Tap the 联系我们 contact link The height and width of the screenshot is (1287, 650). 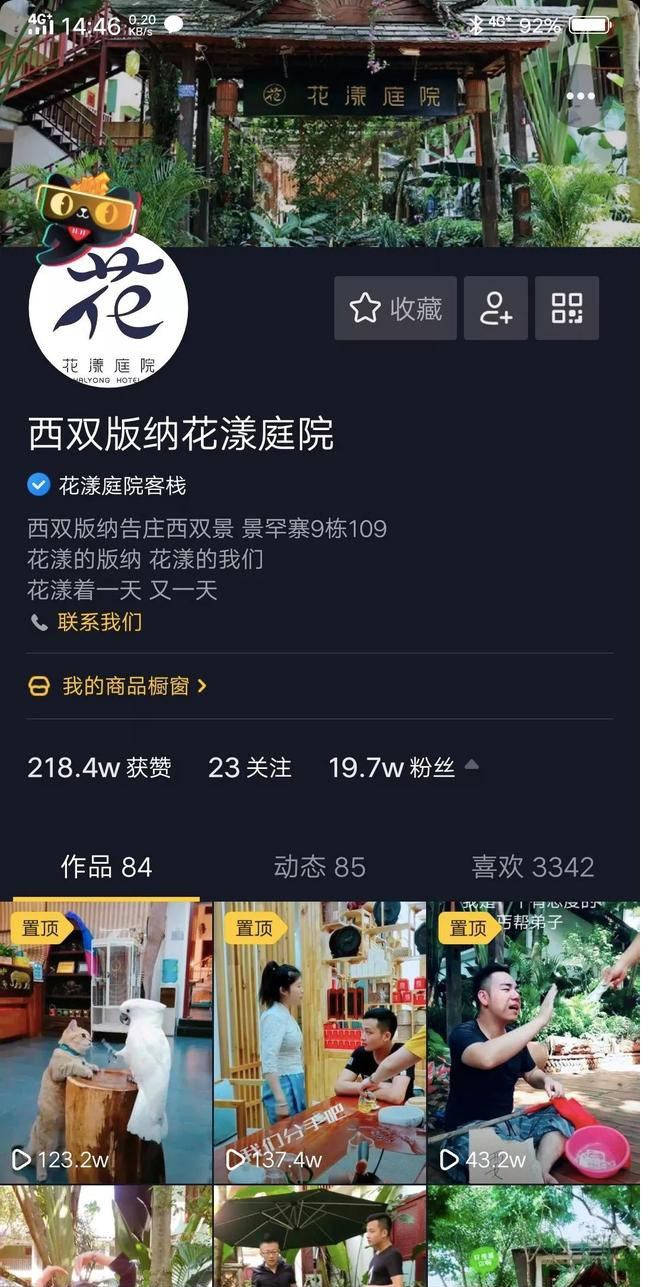99,622
